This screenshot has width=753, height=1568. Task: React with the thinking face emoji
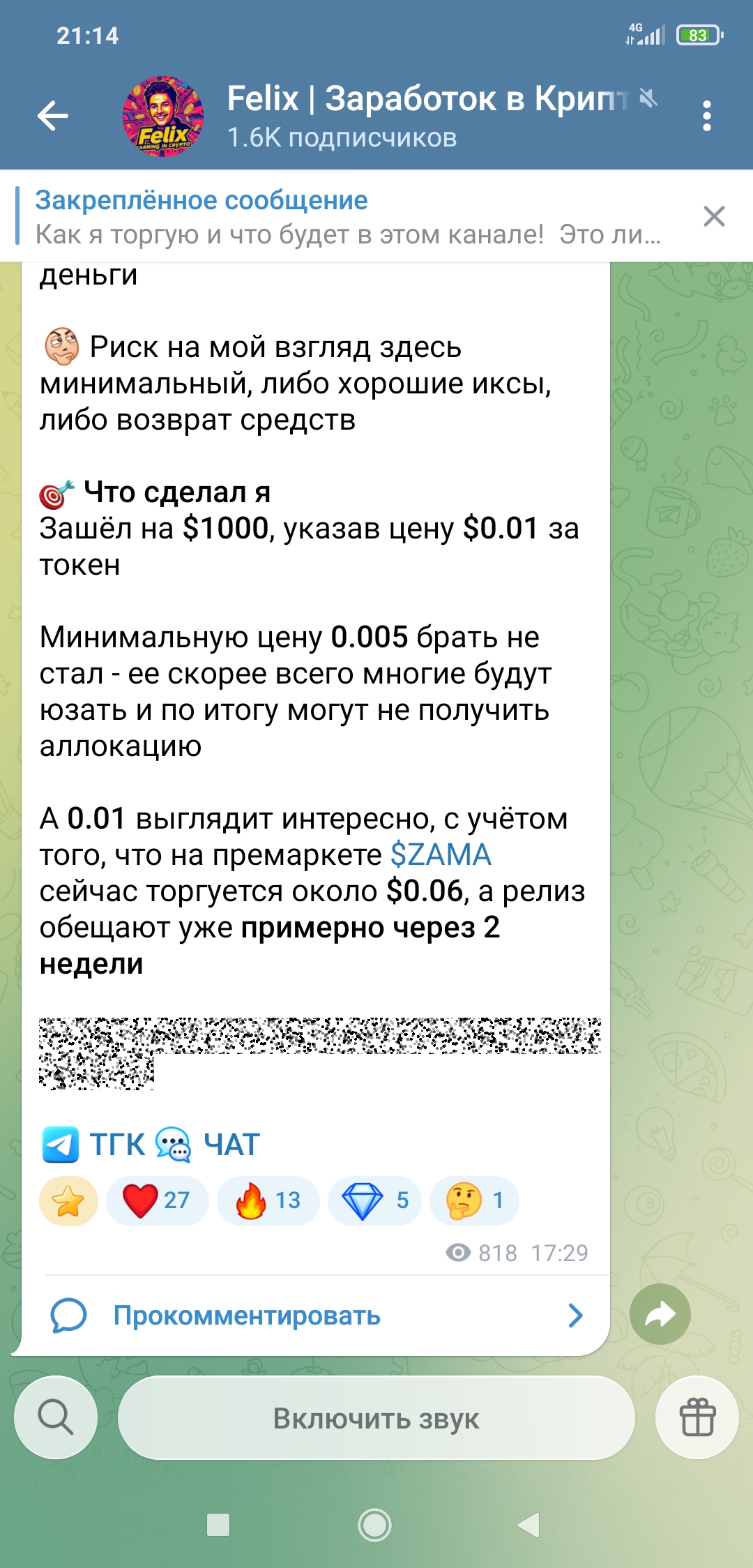tap(474, 1201)
